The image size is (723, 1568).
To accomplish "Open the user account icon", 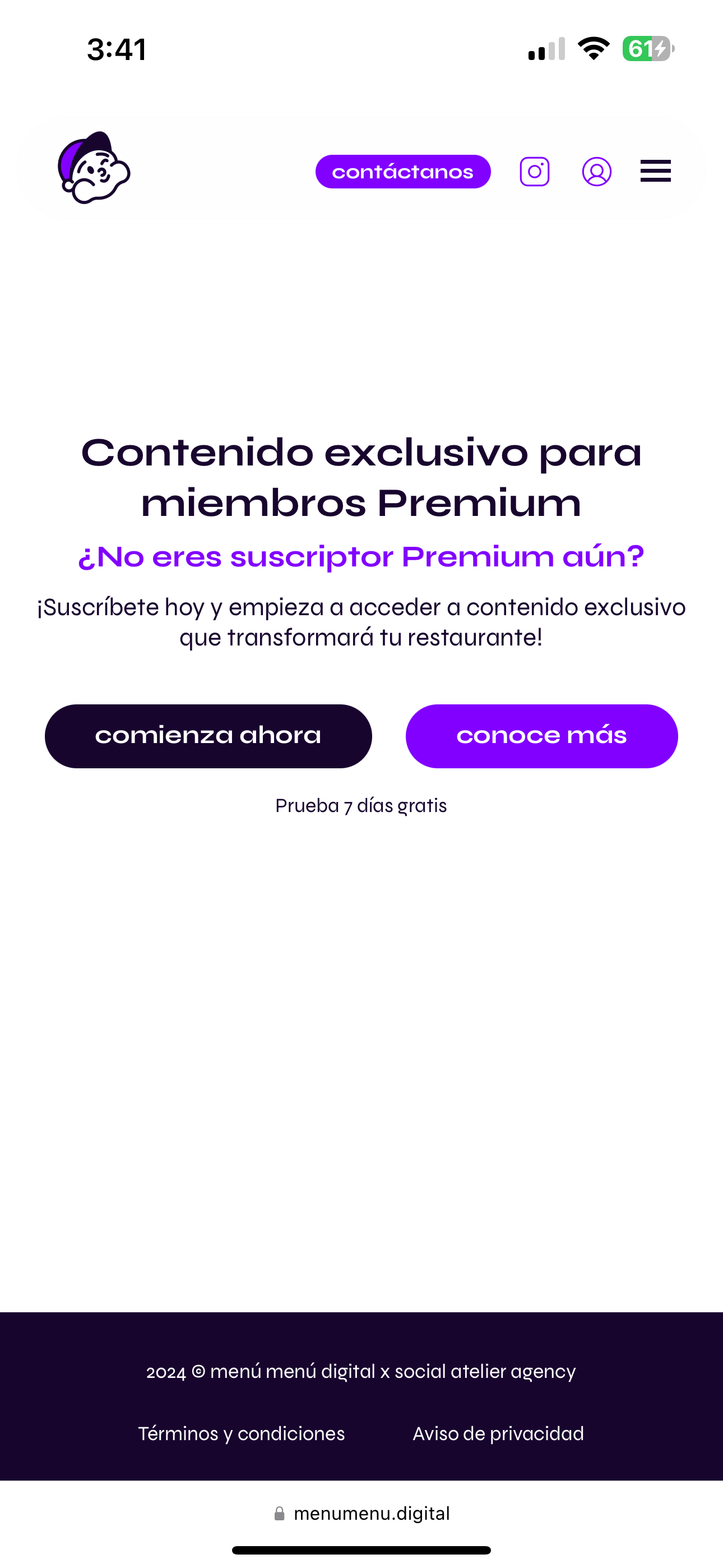I will (x=596, y=172).
